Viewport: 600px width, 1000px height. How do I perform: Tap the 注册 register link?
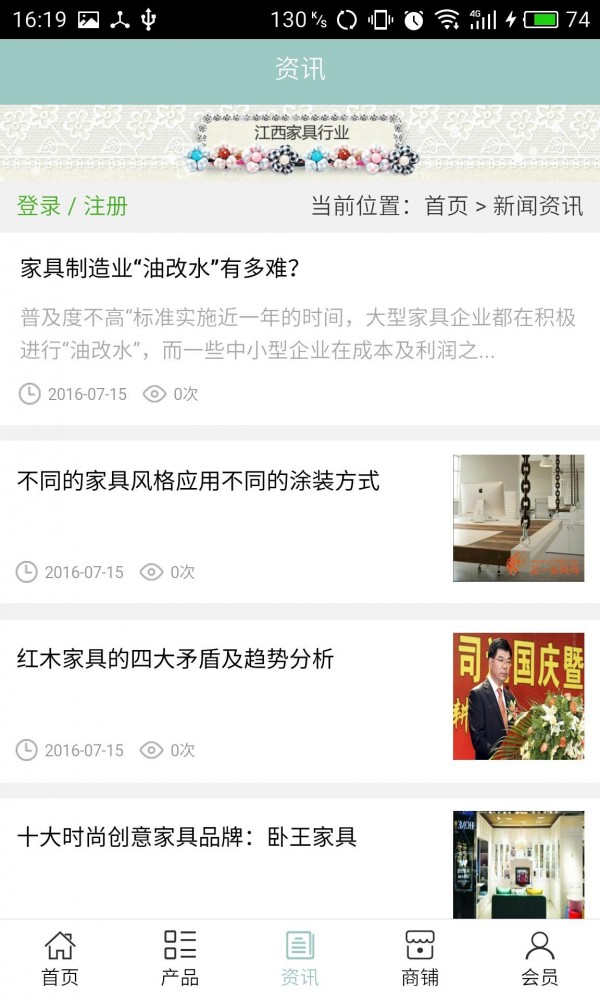click(106, 207)
